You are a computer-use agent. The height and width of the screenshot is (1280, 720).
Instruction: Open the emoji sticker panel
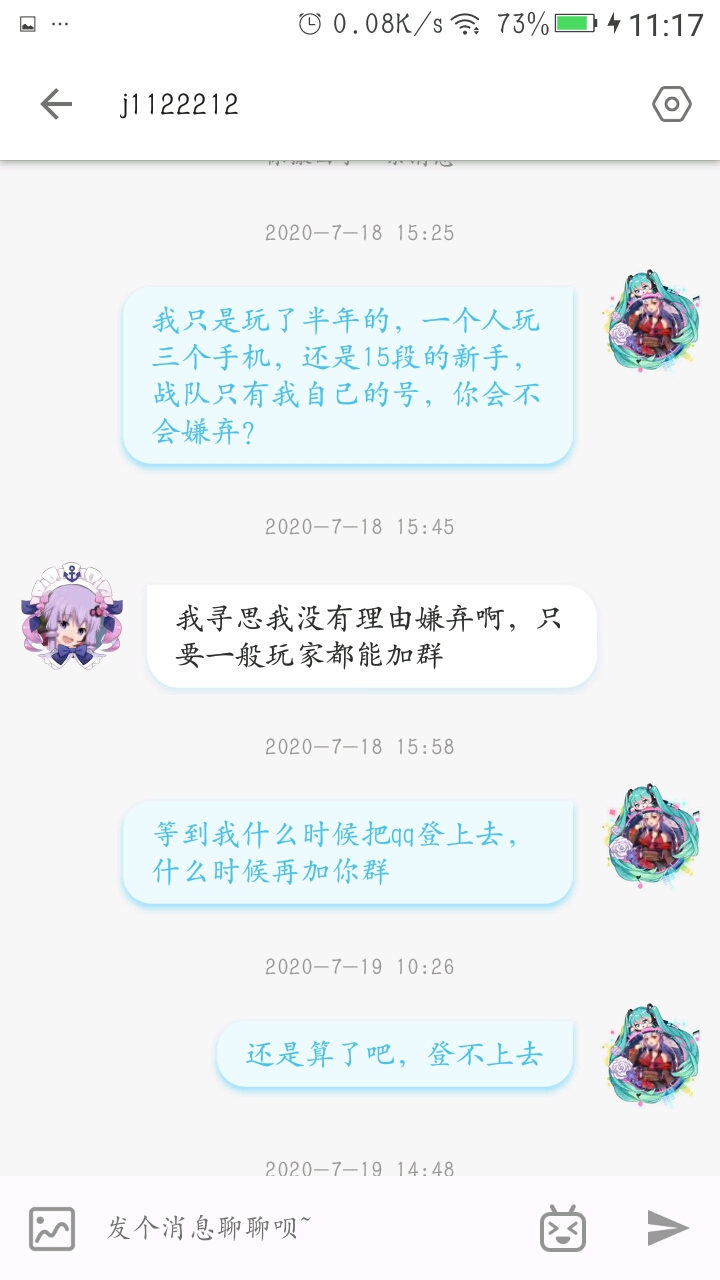coord(562,1229)
